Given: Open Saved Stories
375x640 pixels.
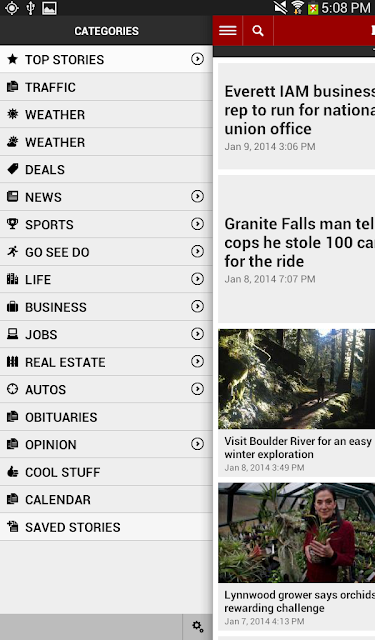Looking at the screenshot, I should click(106, 527).
